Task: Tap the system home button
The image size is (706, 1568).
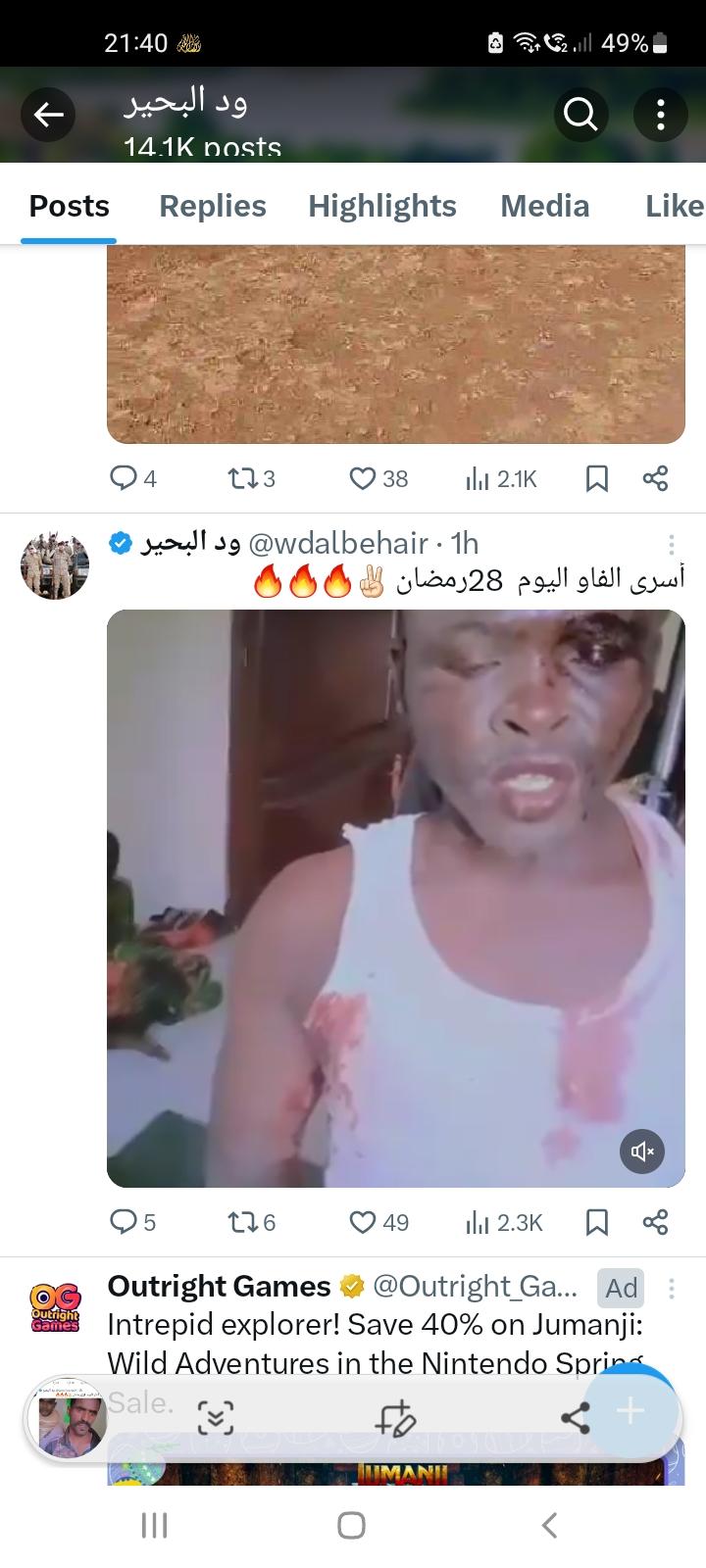Action: pos(352,1525)
